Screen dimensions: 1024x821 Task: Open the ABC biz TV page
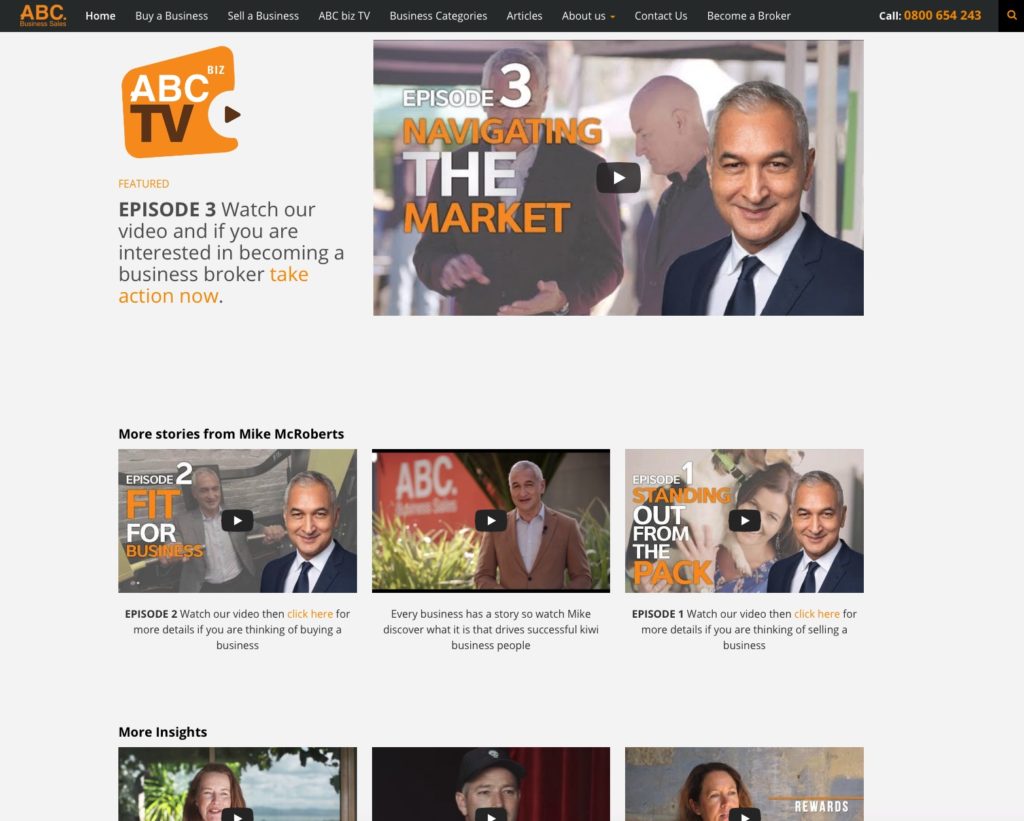click(344, 16)
